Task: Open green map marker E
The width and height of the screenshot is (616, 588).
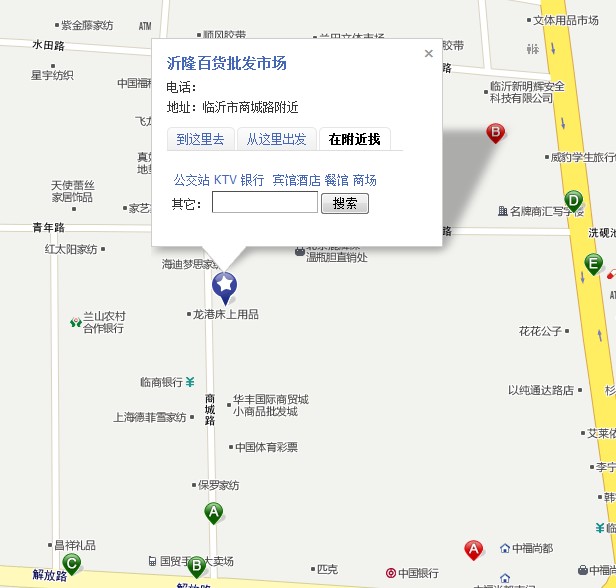Action: coord(593,264)
